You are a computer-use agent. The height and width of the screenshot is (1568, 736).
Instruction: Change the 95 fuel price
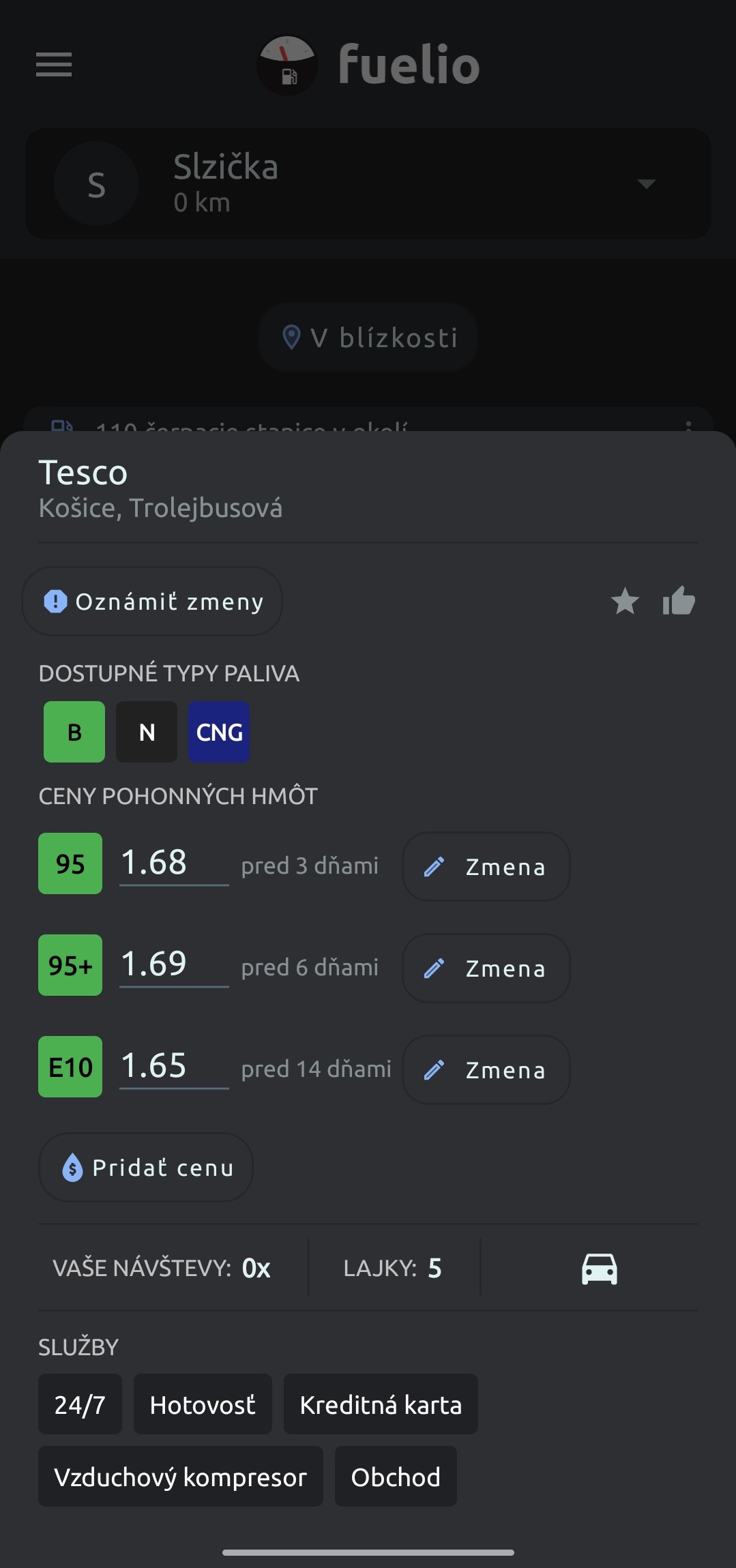point(486,866)
